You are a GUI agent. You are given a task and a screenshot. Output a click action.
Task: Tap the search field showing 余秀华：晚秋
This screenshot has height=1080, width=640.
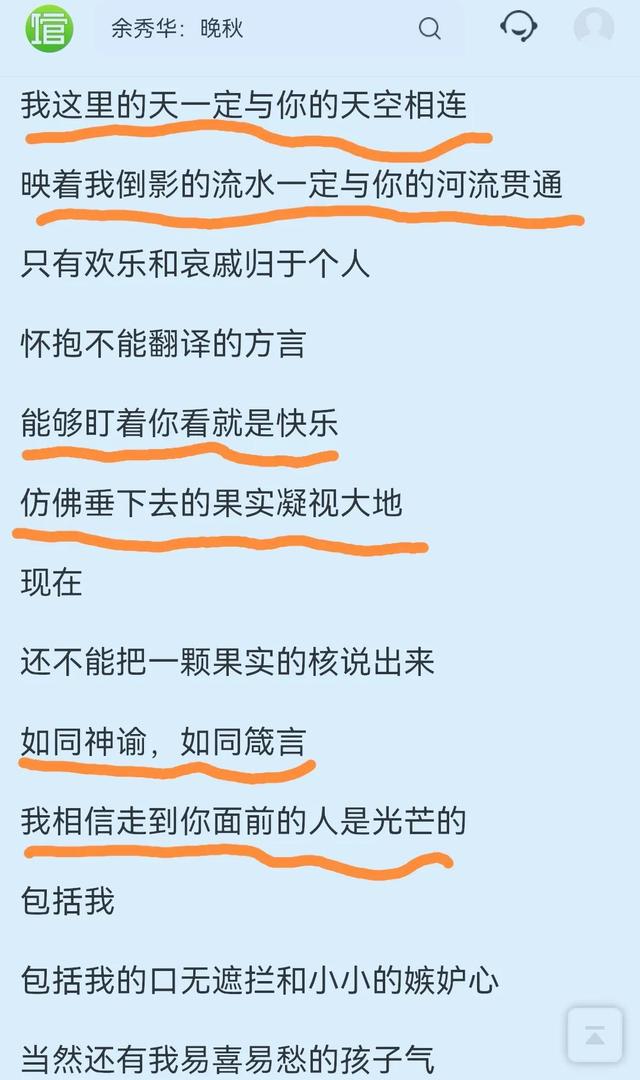tap(250, 28)
